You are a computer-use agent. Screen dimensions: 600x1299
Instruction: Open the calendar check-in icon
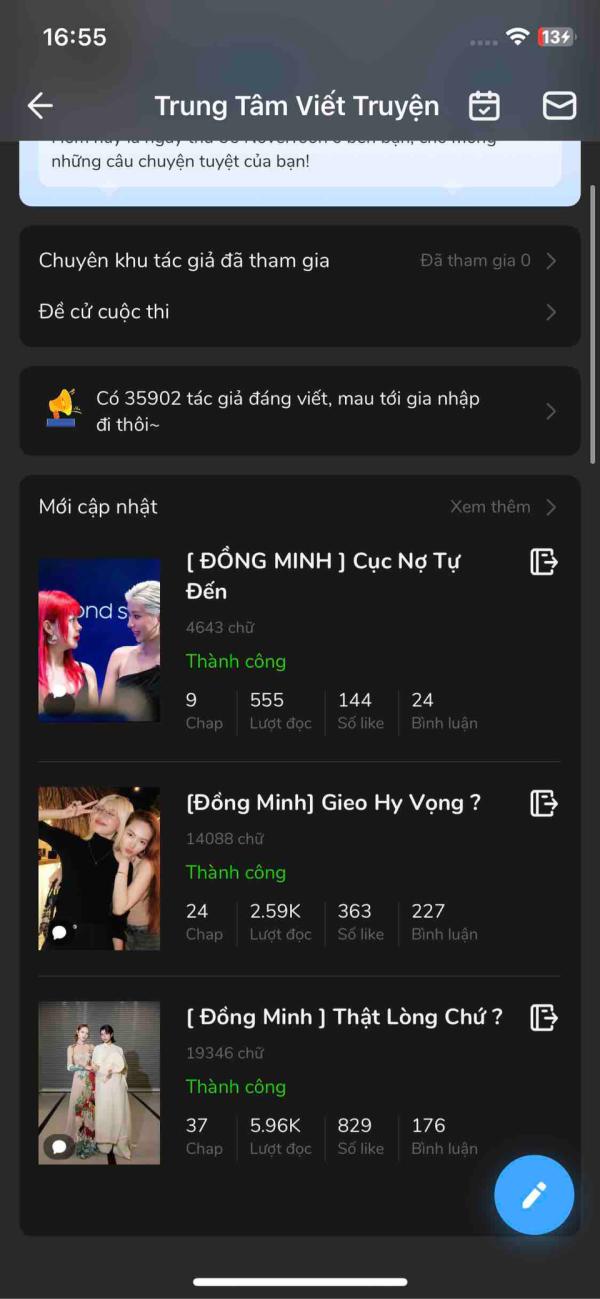pyautogui.click(x=484, y=106)
